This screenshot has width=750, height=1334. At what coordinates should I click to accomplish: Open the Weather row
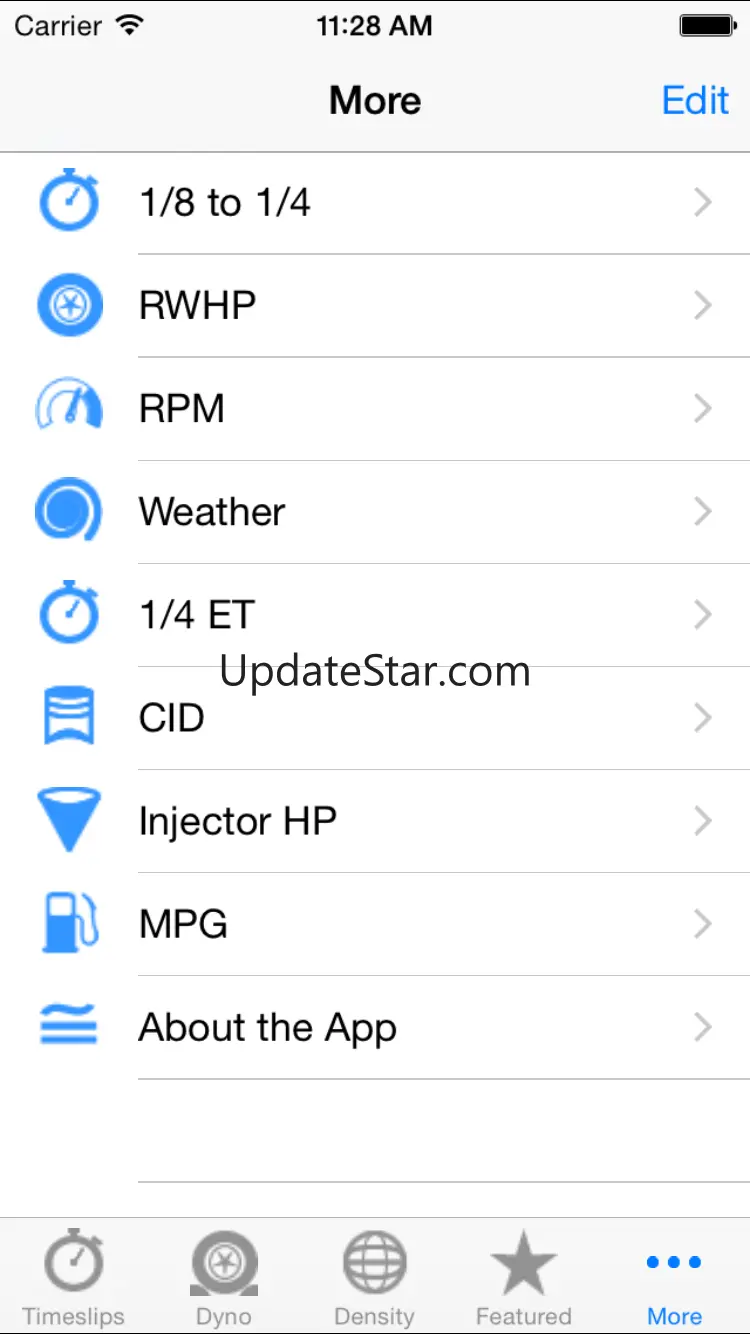375,512
